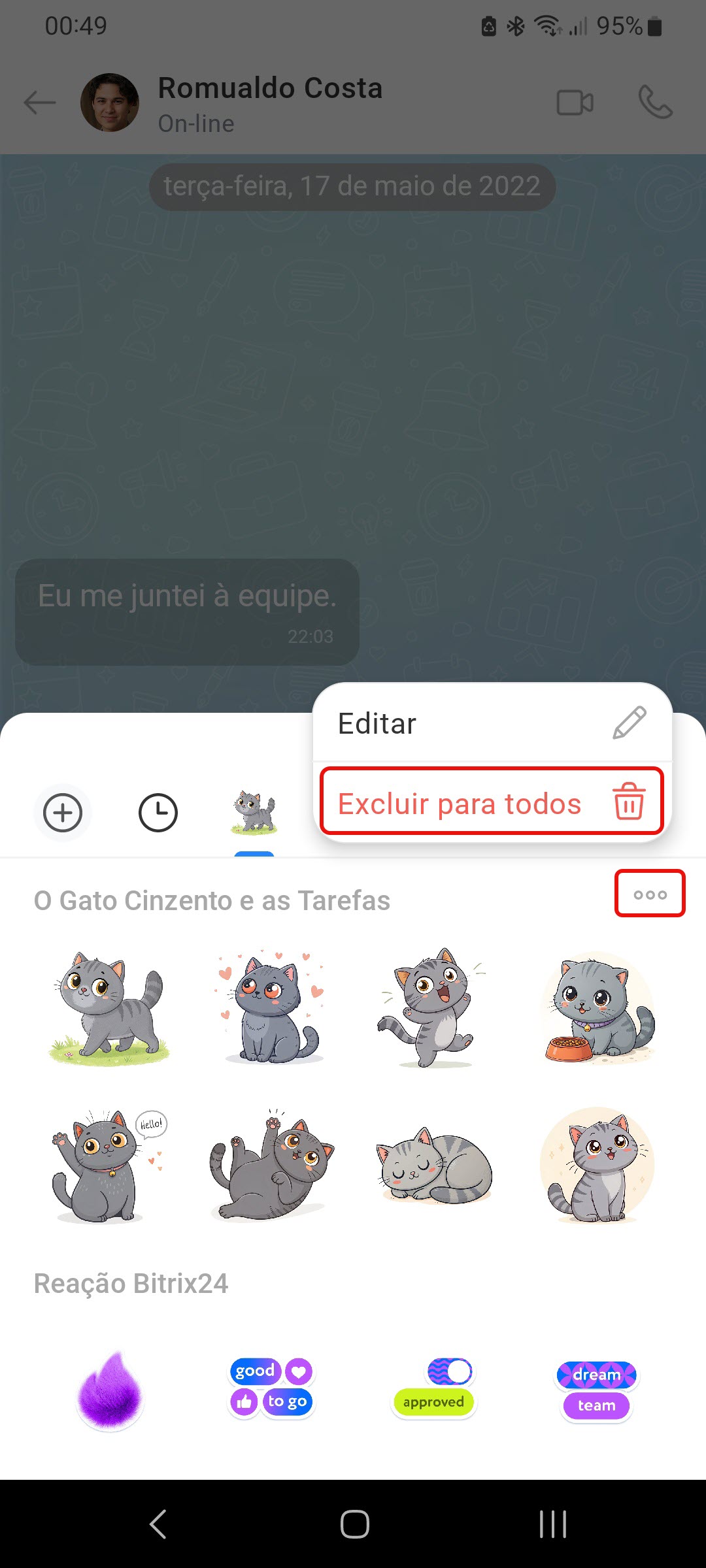Viewport: 706px width, 1568px height.
Task: Send the dream team sticker
Action: (596, 1389)
